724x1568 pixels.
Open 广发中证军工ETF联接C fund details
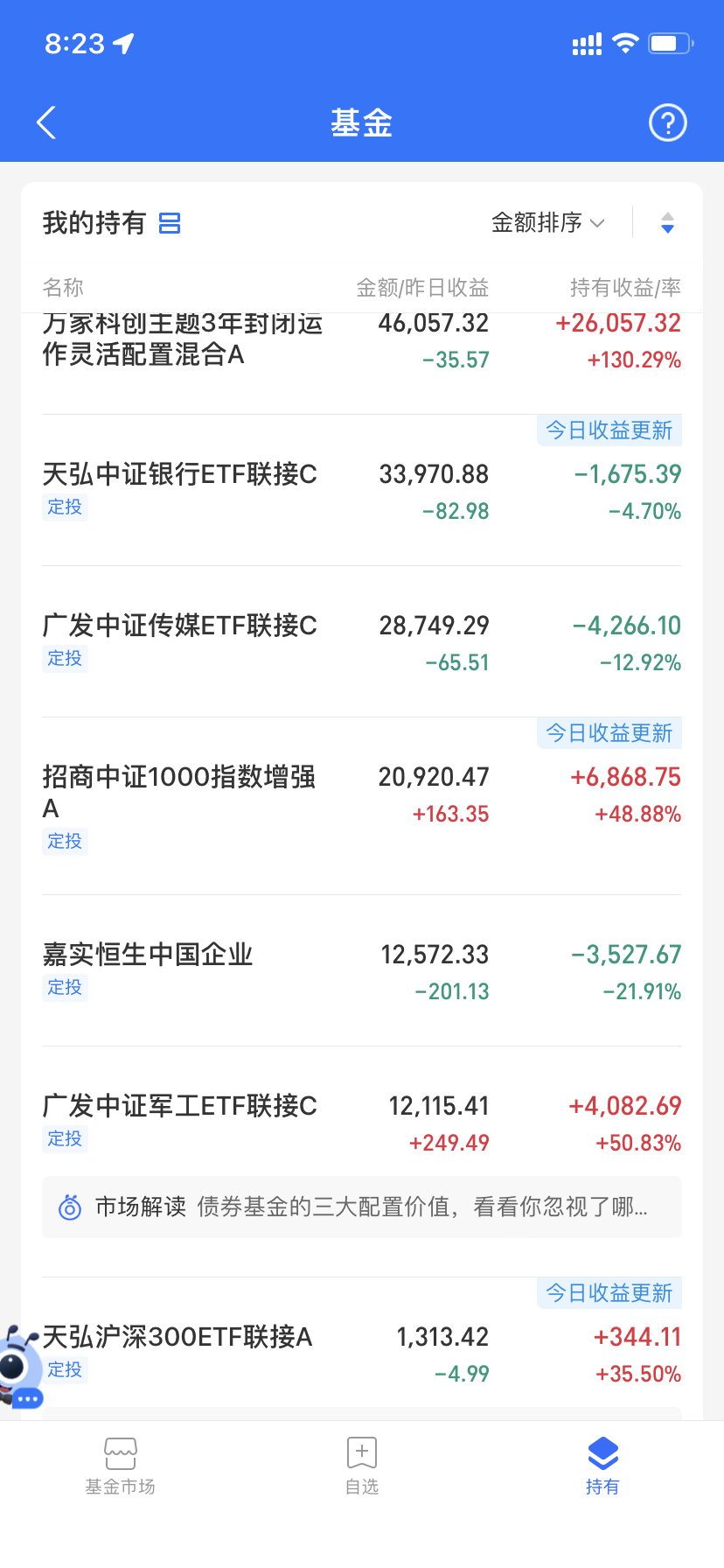tap(180, 1106)
